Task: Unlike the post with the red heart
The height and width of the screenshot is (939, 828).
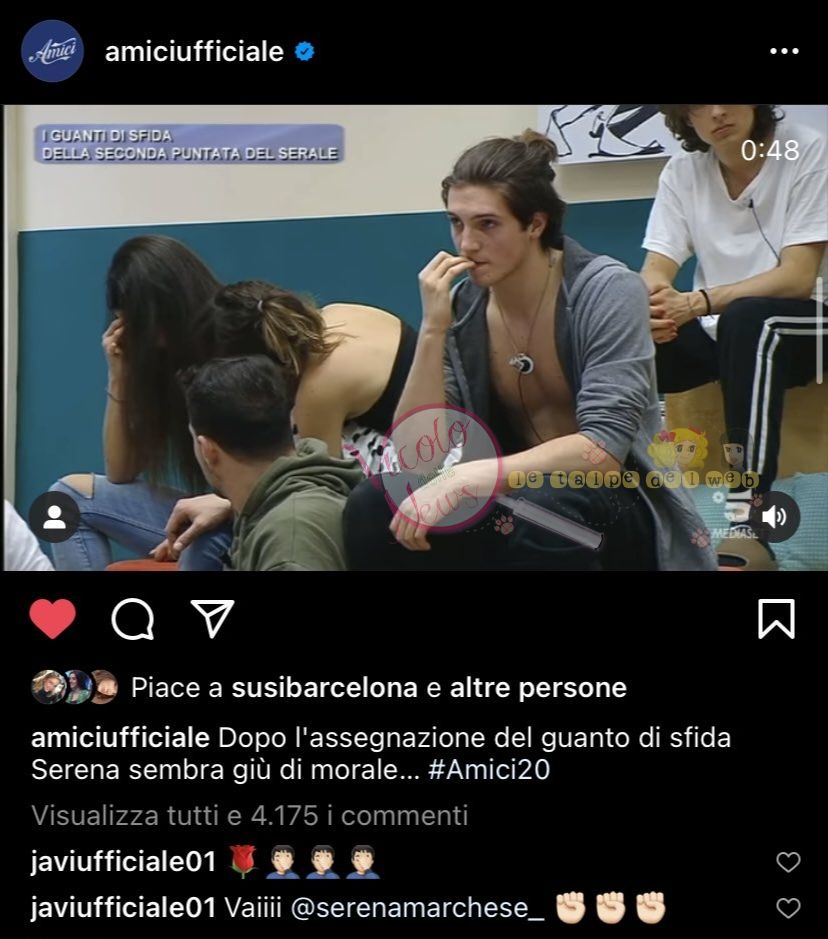Action: (53, 619)
